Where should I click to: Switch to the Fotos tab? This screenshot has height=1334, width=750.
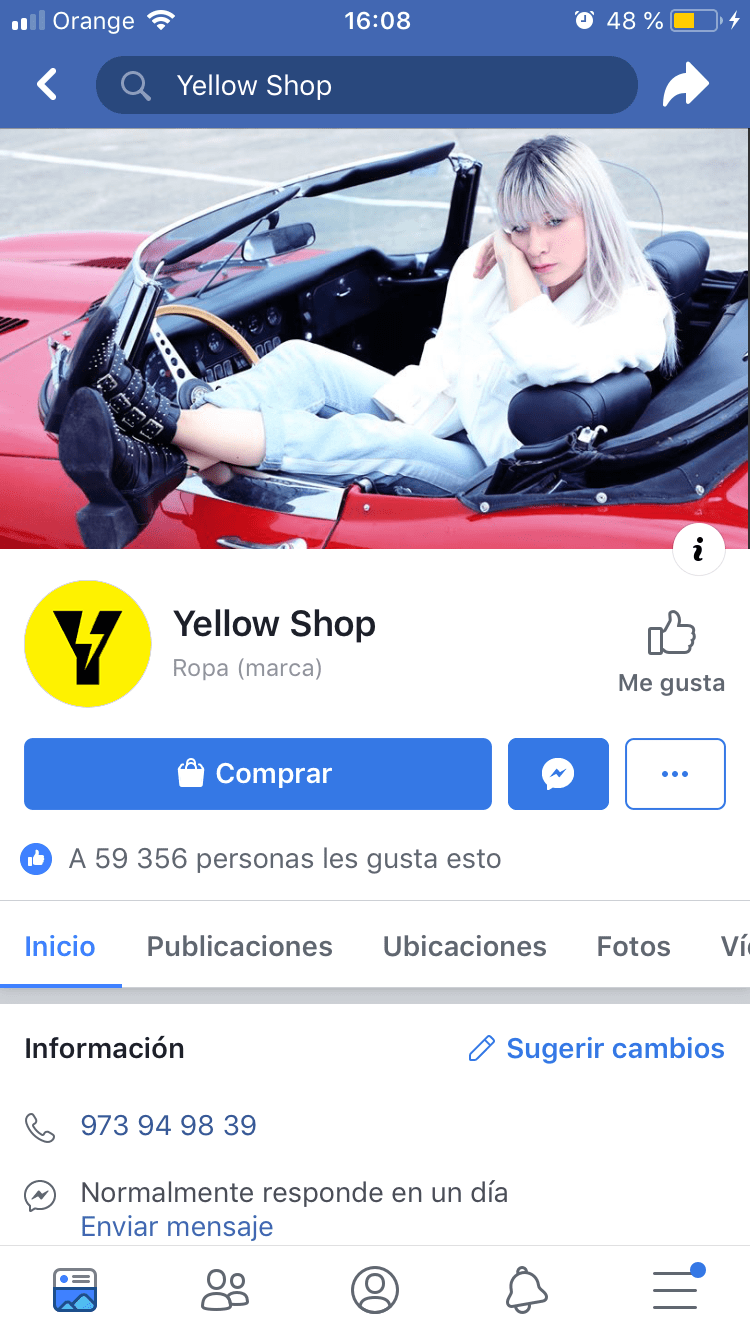633,947
